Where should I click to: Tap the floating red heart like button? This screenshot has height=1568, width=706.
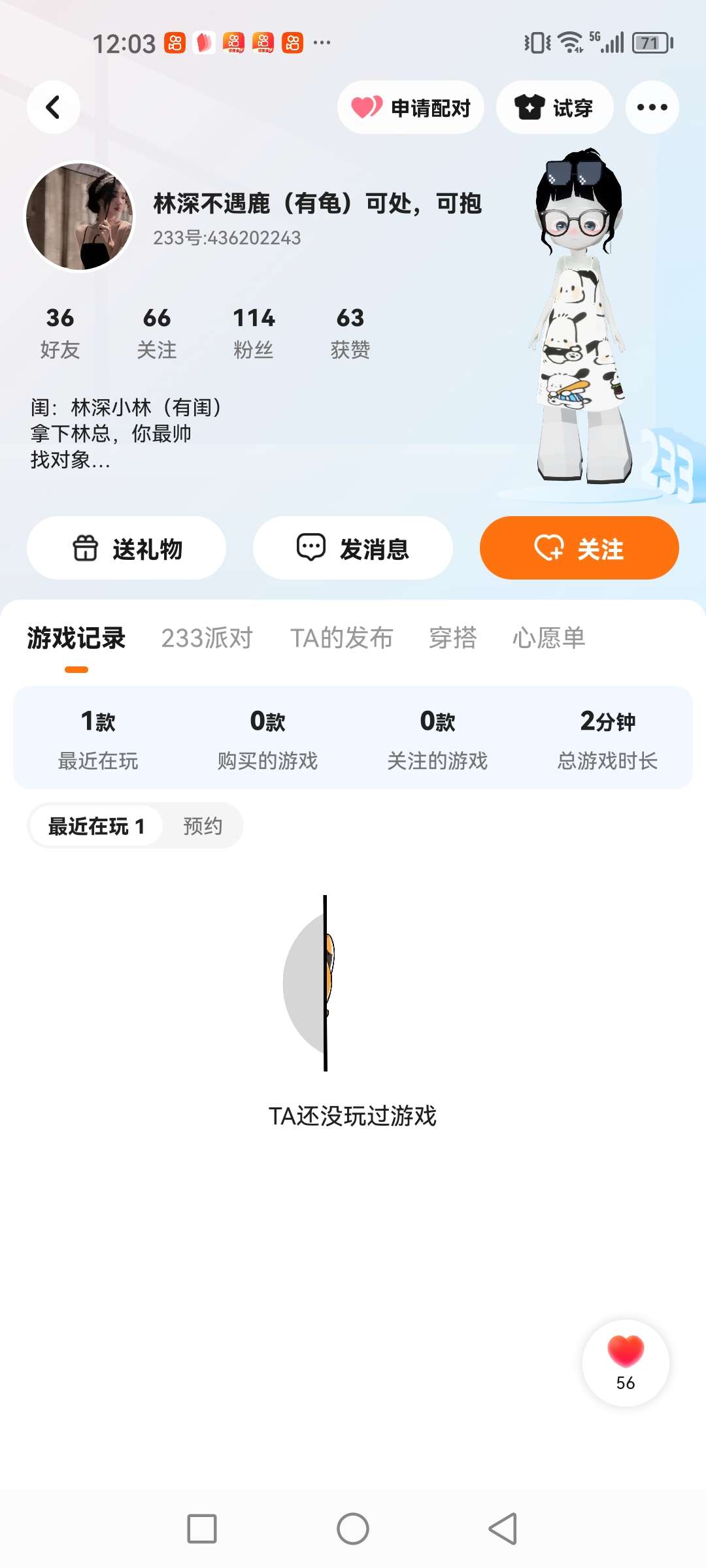coord(626,1362)
